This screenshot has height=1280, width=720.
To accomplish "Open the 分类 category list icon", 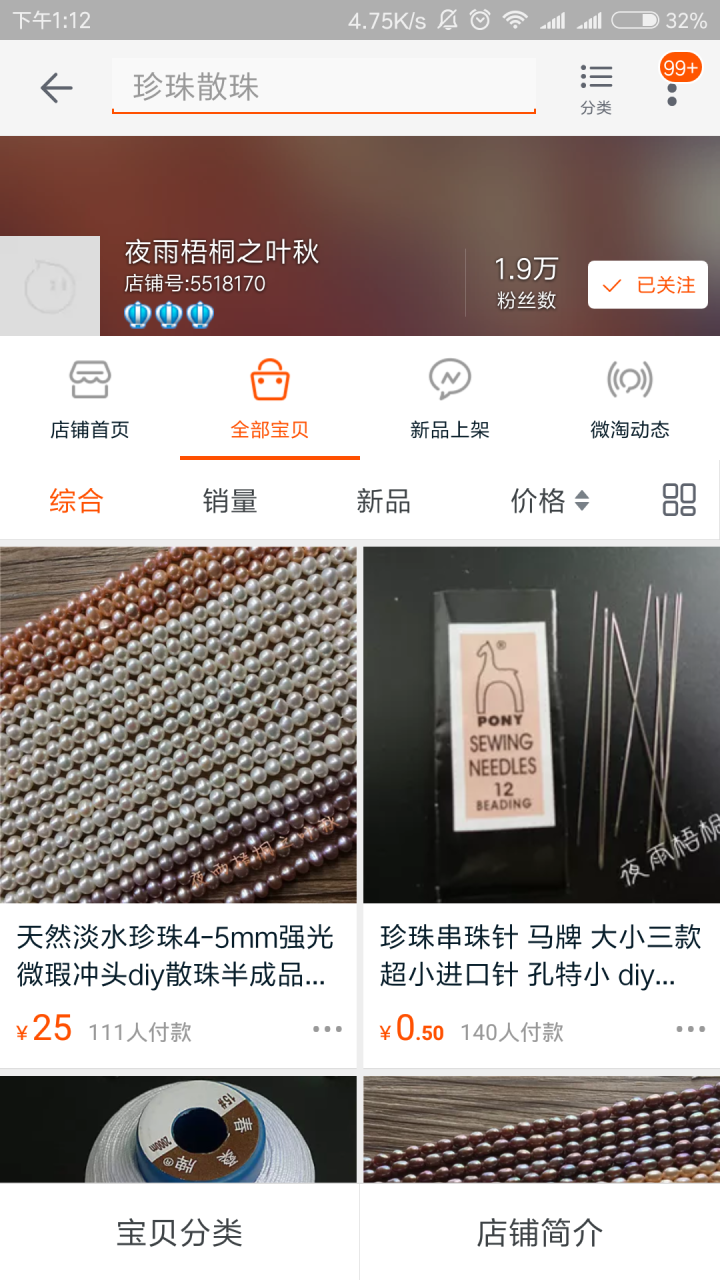I will [x=596, y=88].
